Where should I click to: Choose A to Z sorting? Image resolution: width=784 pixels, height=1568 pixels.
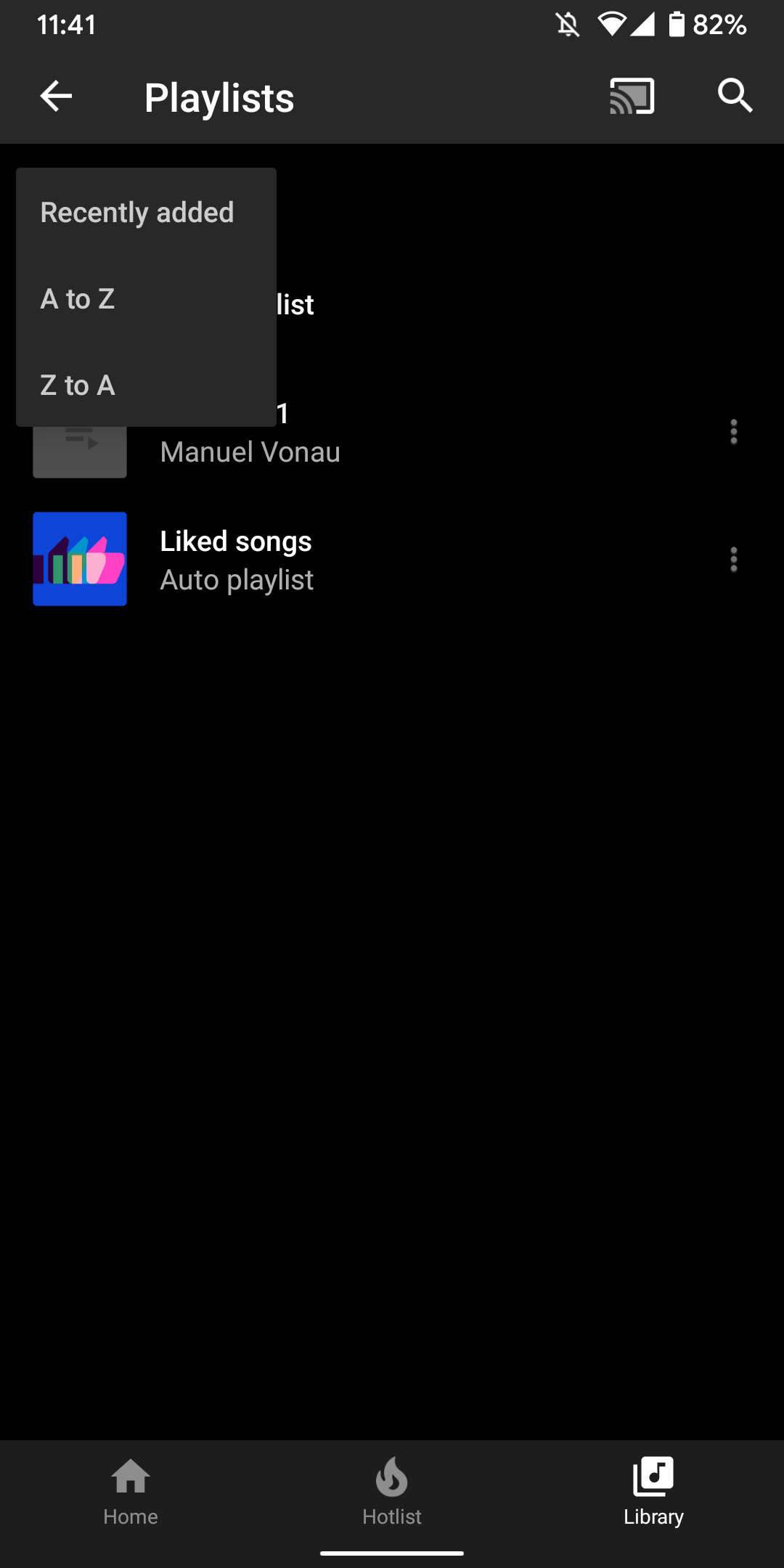pos(78,298)
